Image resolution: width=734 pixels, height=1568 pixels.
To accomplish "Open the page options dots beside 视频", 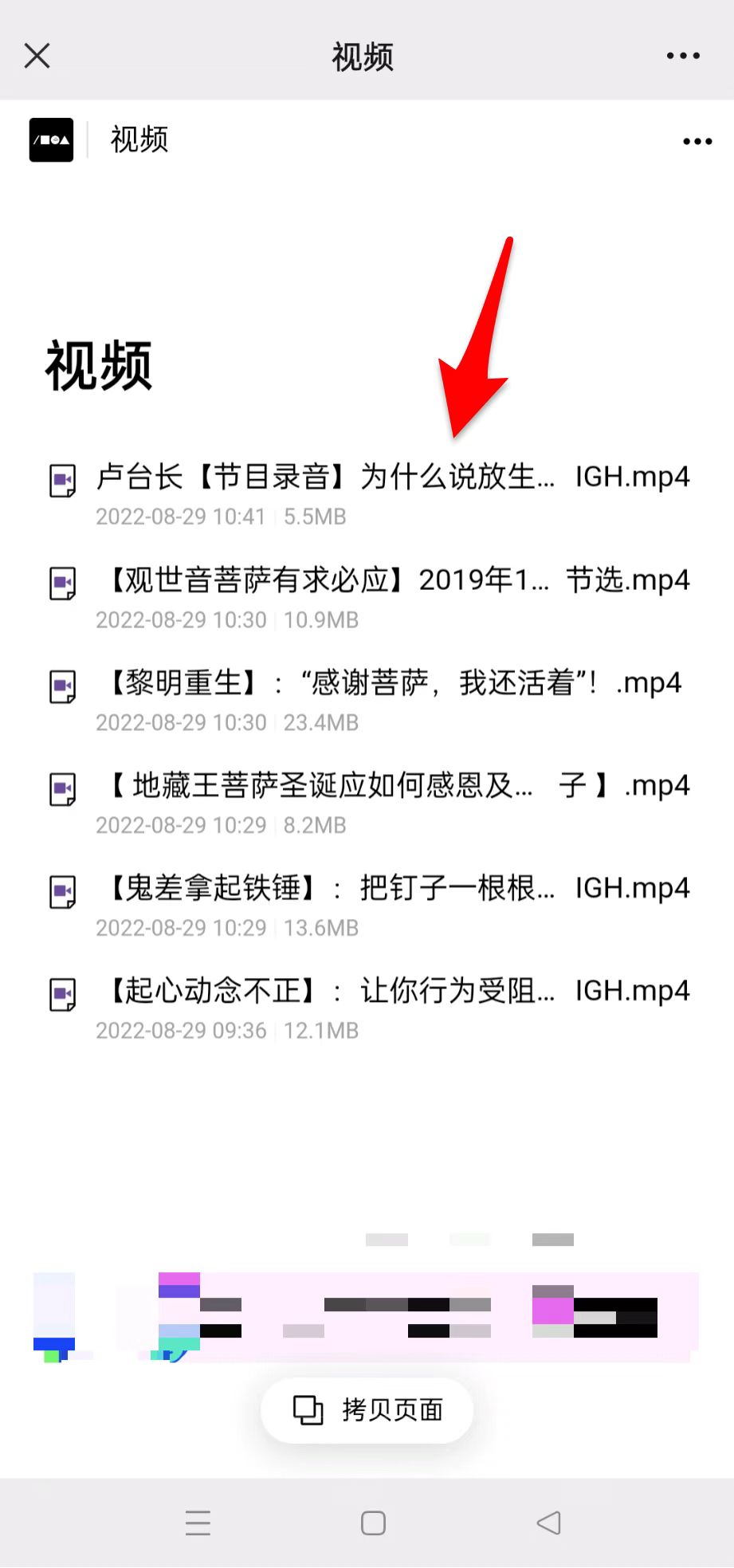I will coord(697,142).
